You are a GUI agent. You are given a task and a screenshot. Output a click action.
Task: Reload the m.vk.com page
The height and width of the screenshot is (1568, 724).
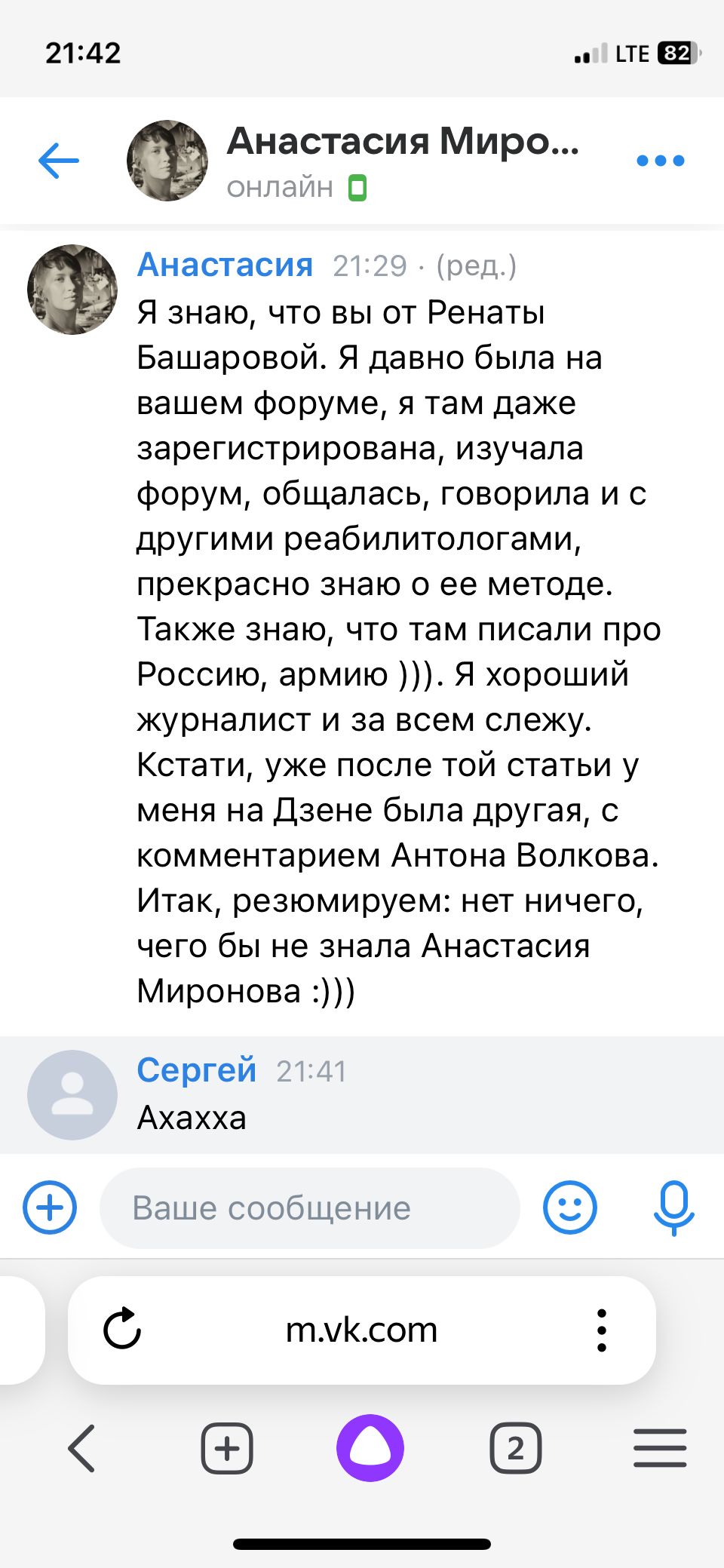(122, 1330)
